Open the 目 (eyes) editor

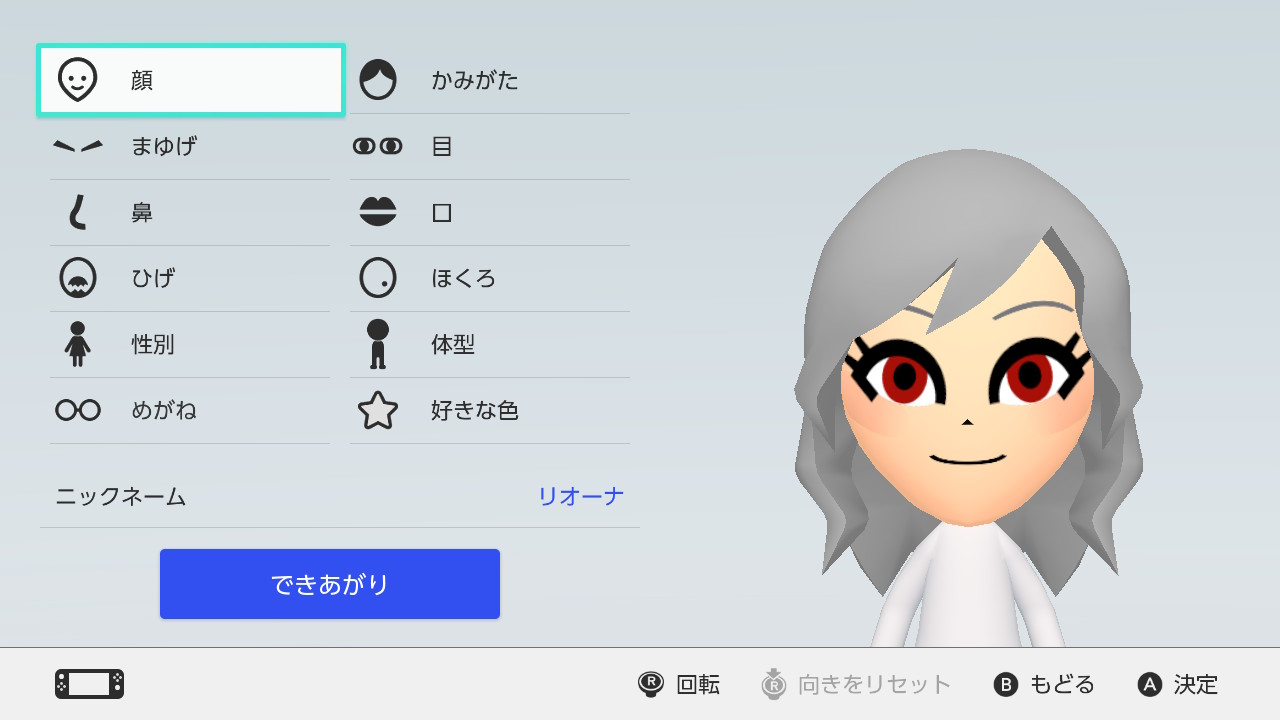point(489,146)
